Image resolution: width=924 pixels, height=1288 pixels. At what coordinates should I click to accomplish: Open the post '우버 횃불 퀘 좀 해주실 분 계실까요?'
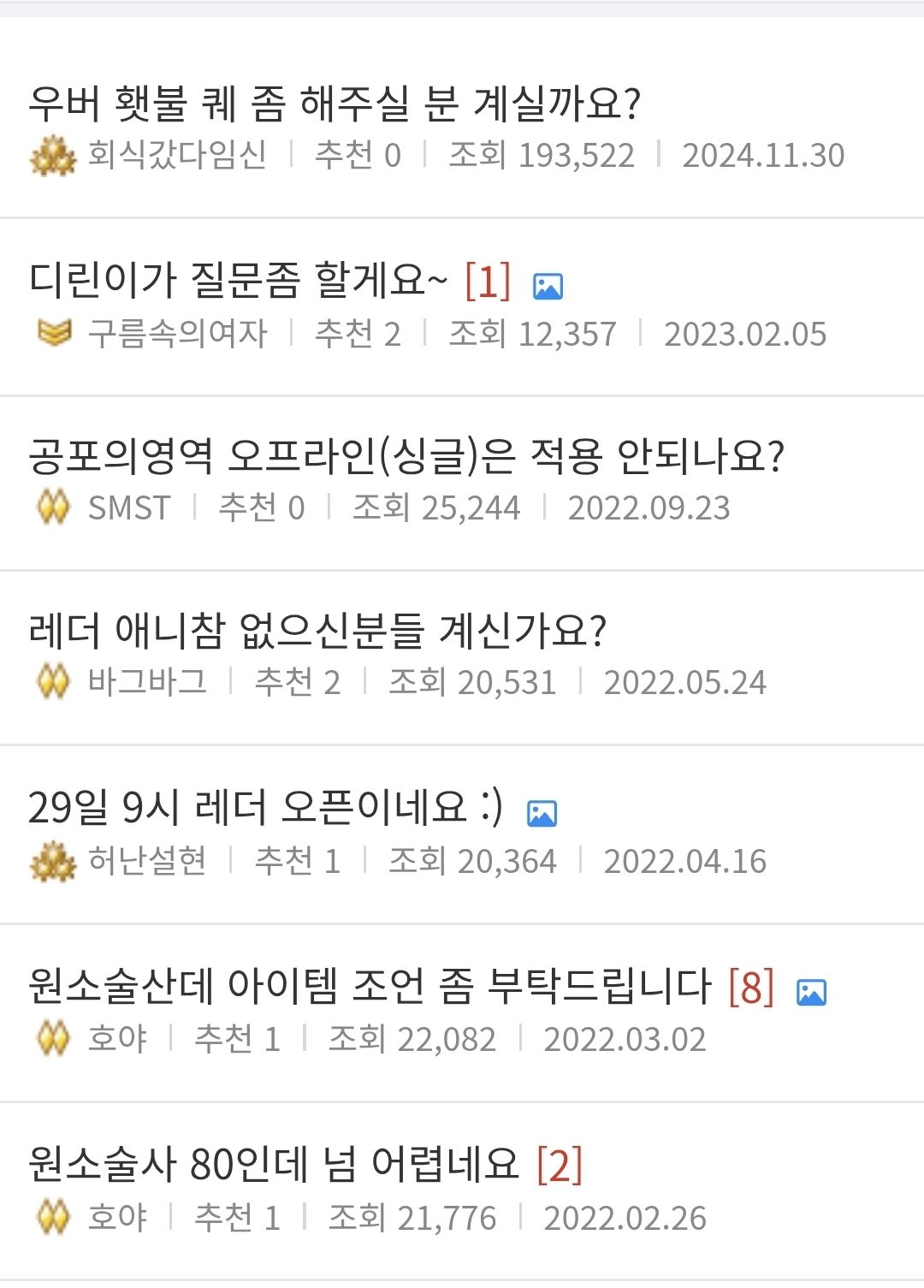(334, 104)
